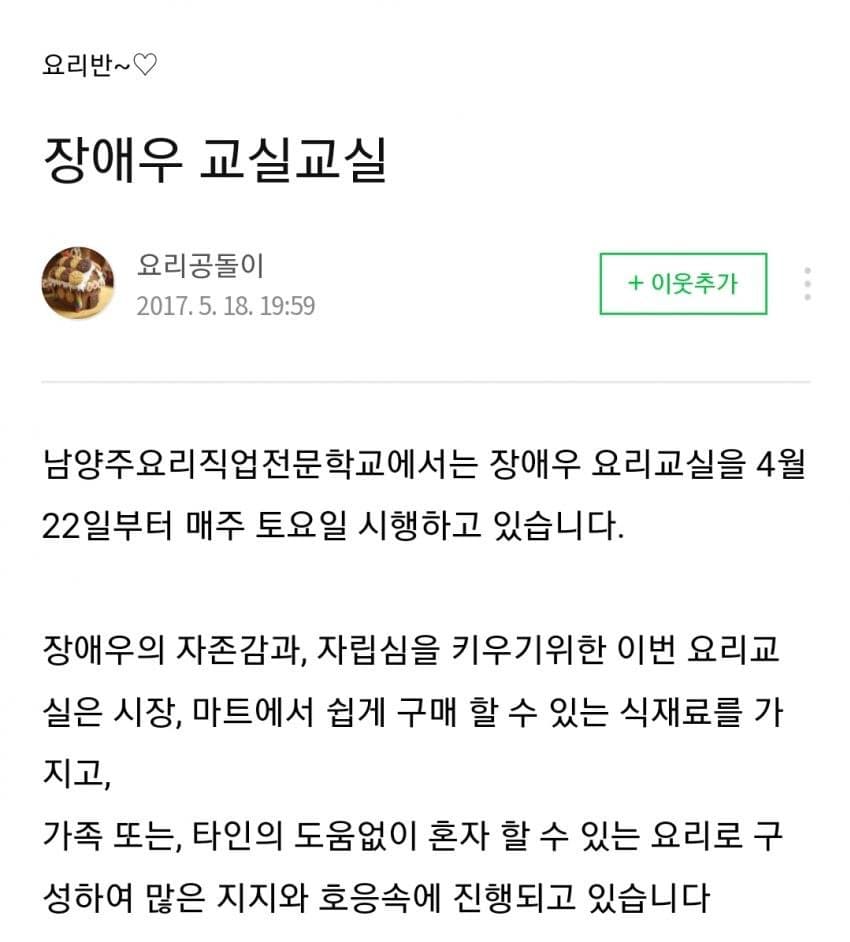The image size is (850, 942).
Task: Open the three-dot overflow menu
Action: (807, 284)
